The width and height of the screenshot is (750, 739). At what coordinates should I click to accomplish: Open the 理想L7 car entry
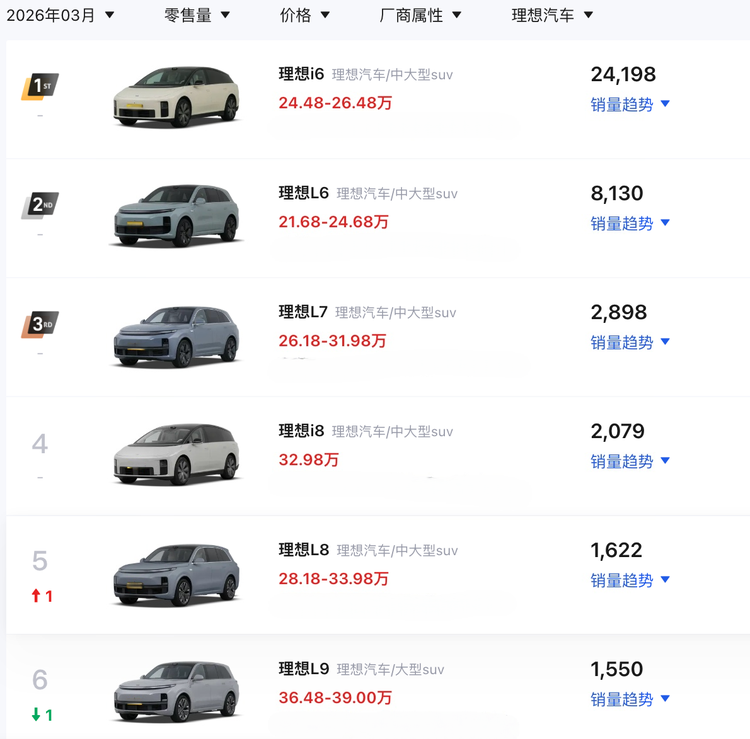tap(303, 311)
